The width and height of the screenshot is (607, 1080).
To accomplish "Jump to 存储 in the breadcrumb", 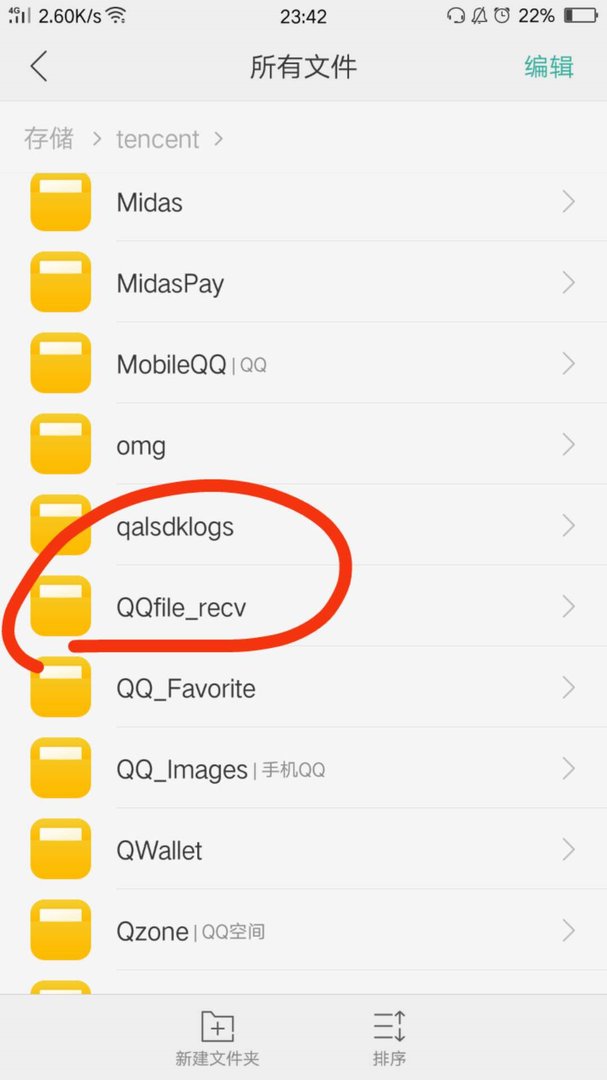I will click(x=49, y=138).
